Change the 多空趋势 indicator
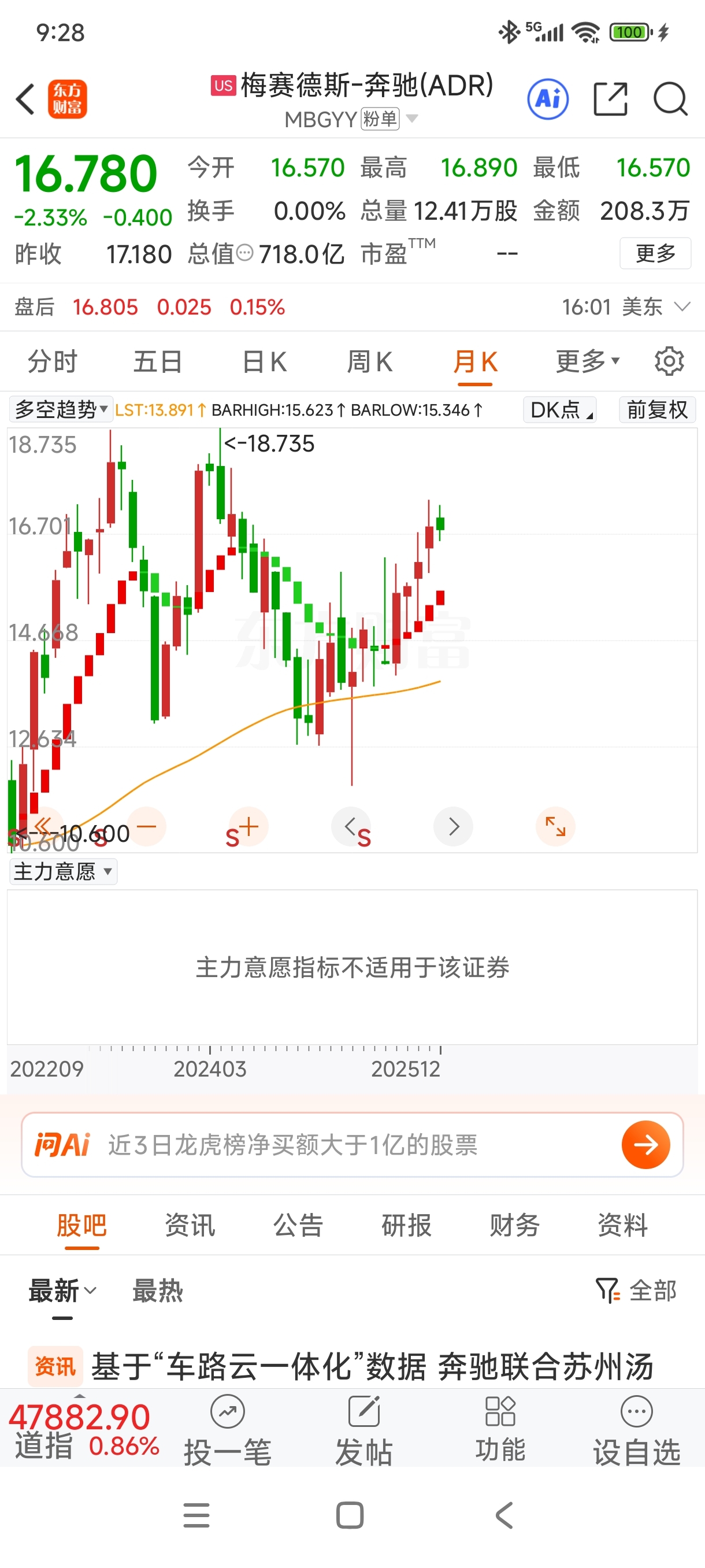 click(x=61, y=410)
